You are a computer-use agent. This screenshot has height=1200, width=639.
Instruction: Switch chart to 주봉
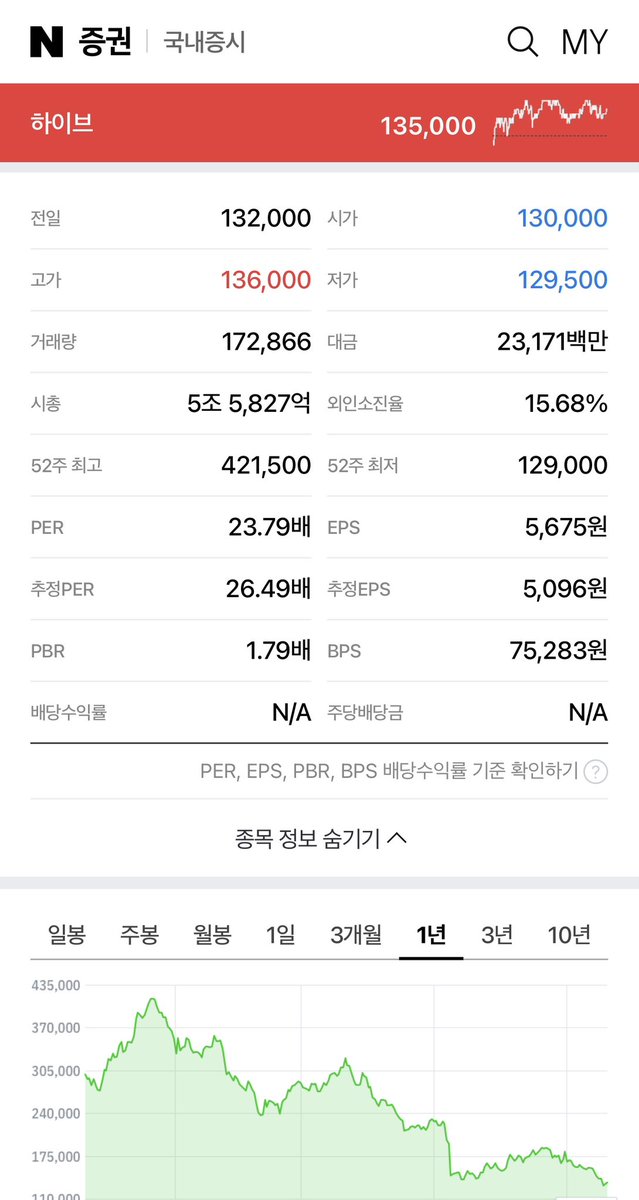point(140,935)
